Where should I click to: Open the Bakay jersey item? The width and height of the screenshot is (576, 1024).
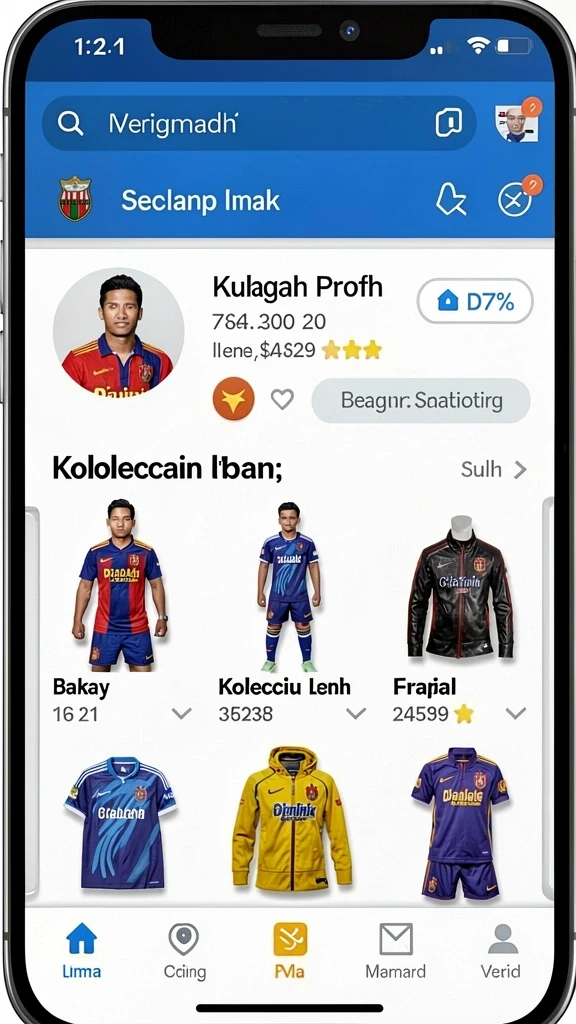click(120, 584)
